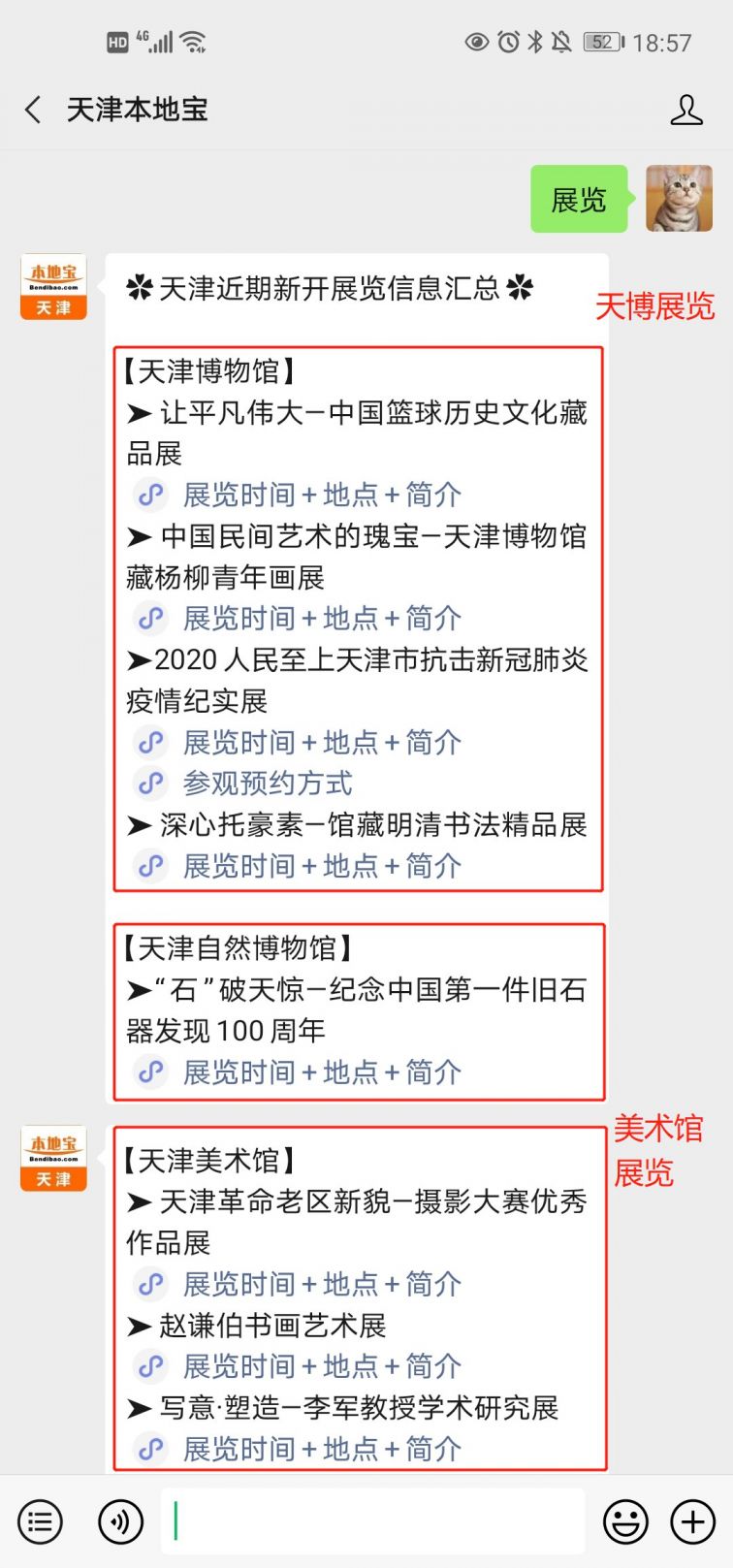Open link under 摄影大赛优秀作品展
Viewport: 733px width, 1568px height.
tap(321, 1284)
